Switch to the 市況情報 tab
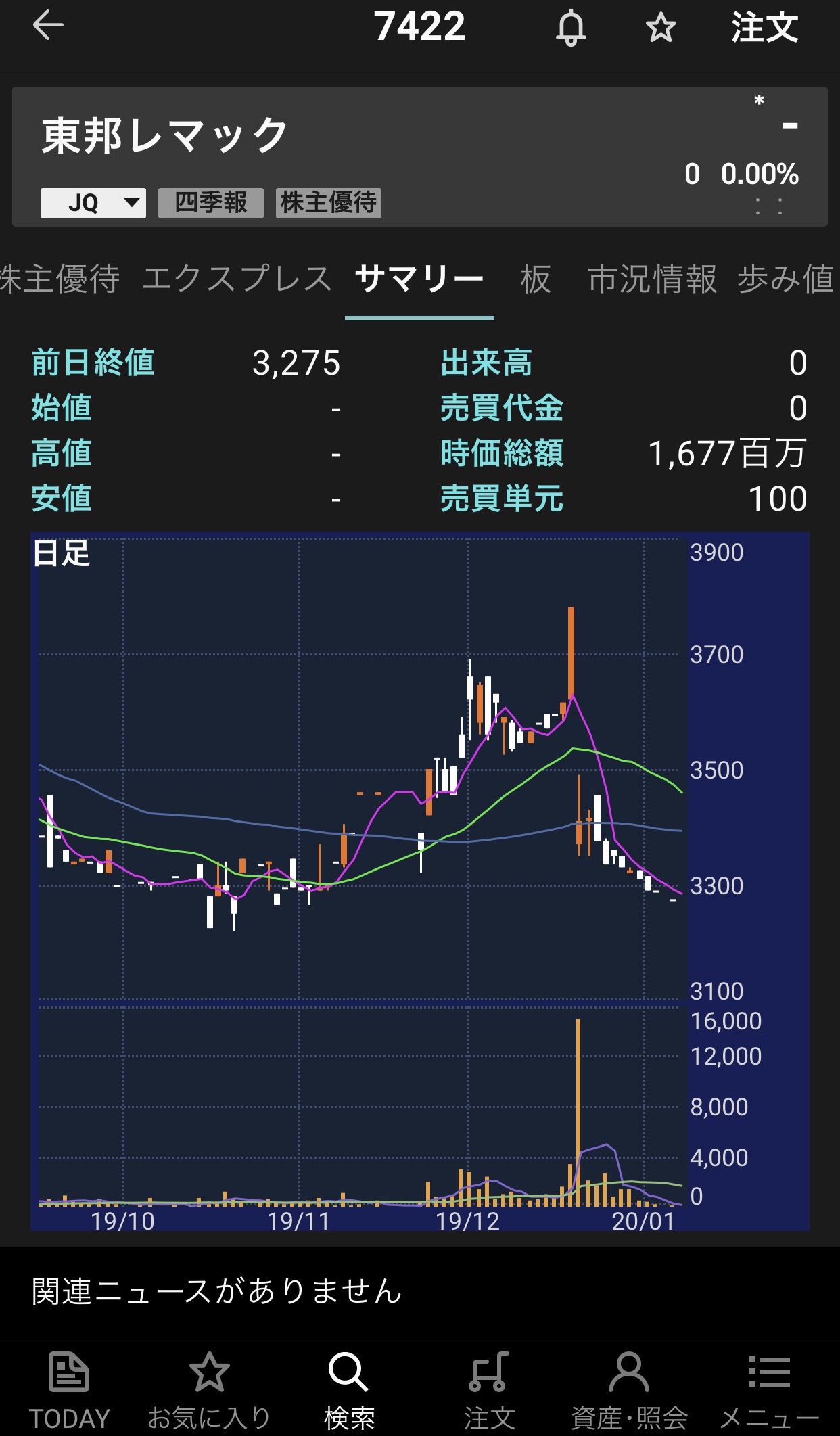The width and height of the screenshot is (840, 1436). point(652,279)
